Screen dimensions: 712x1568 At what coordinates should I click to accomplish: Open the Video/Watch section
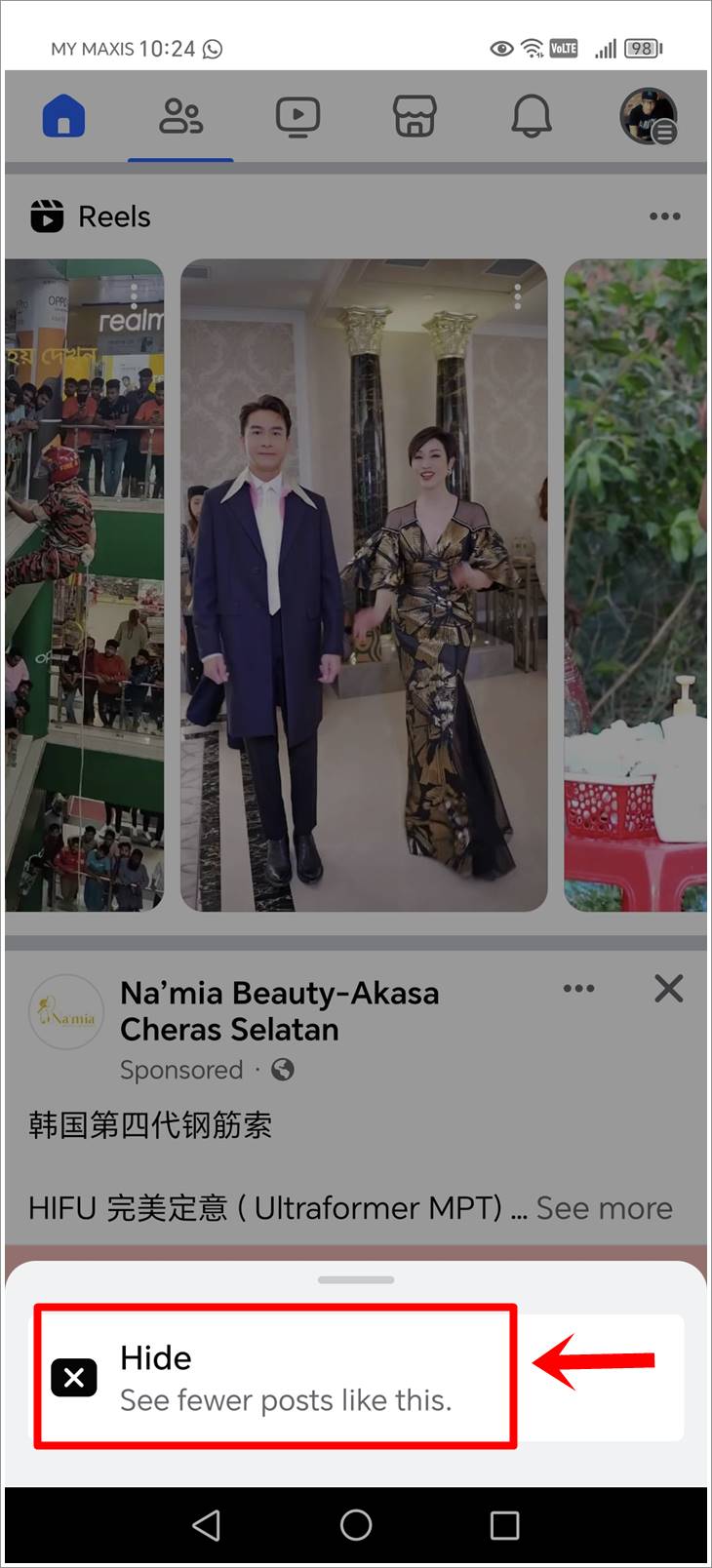[297, 115]
